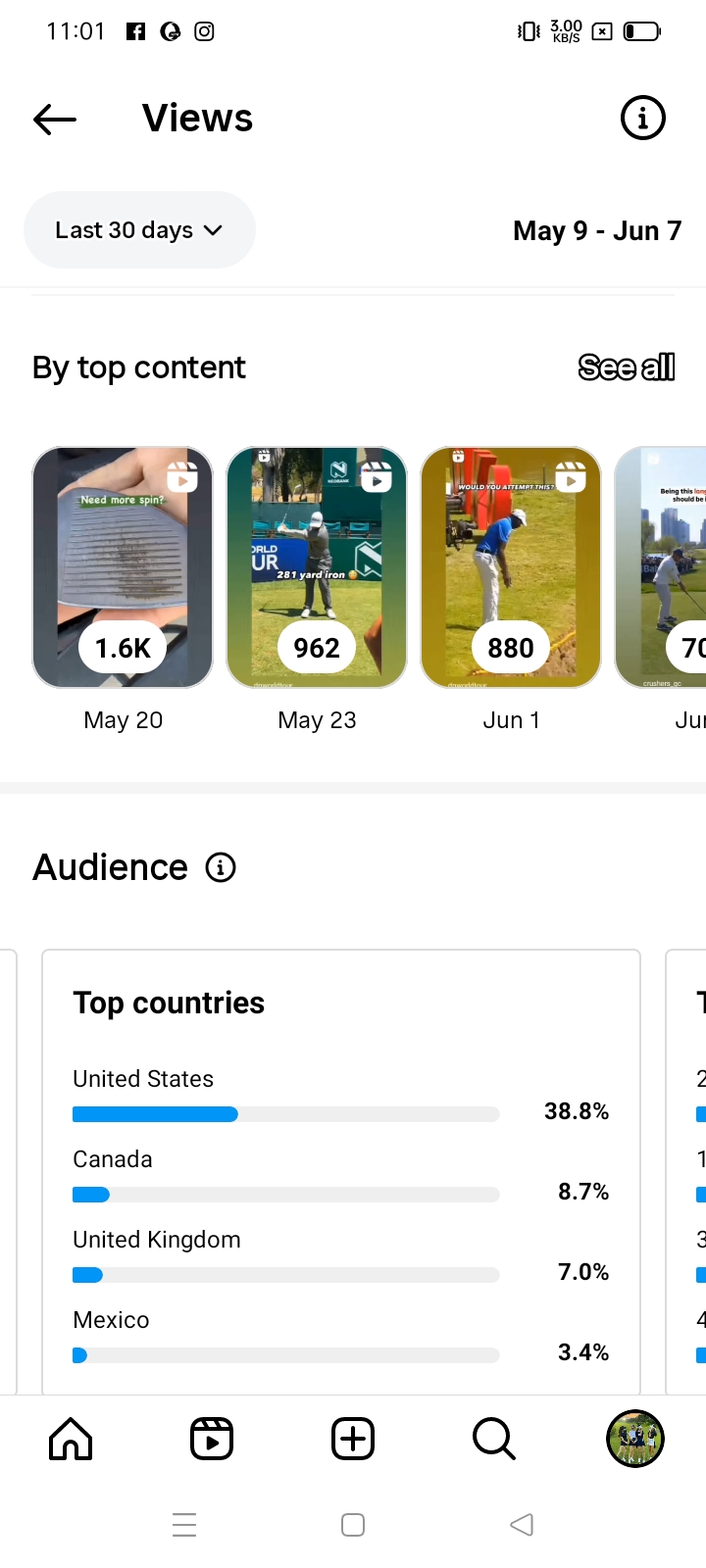Tap the system home button

pyautogui.click(x=353, y=1525)
